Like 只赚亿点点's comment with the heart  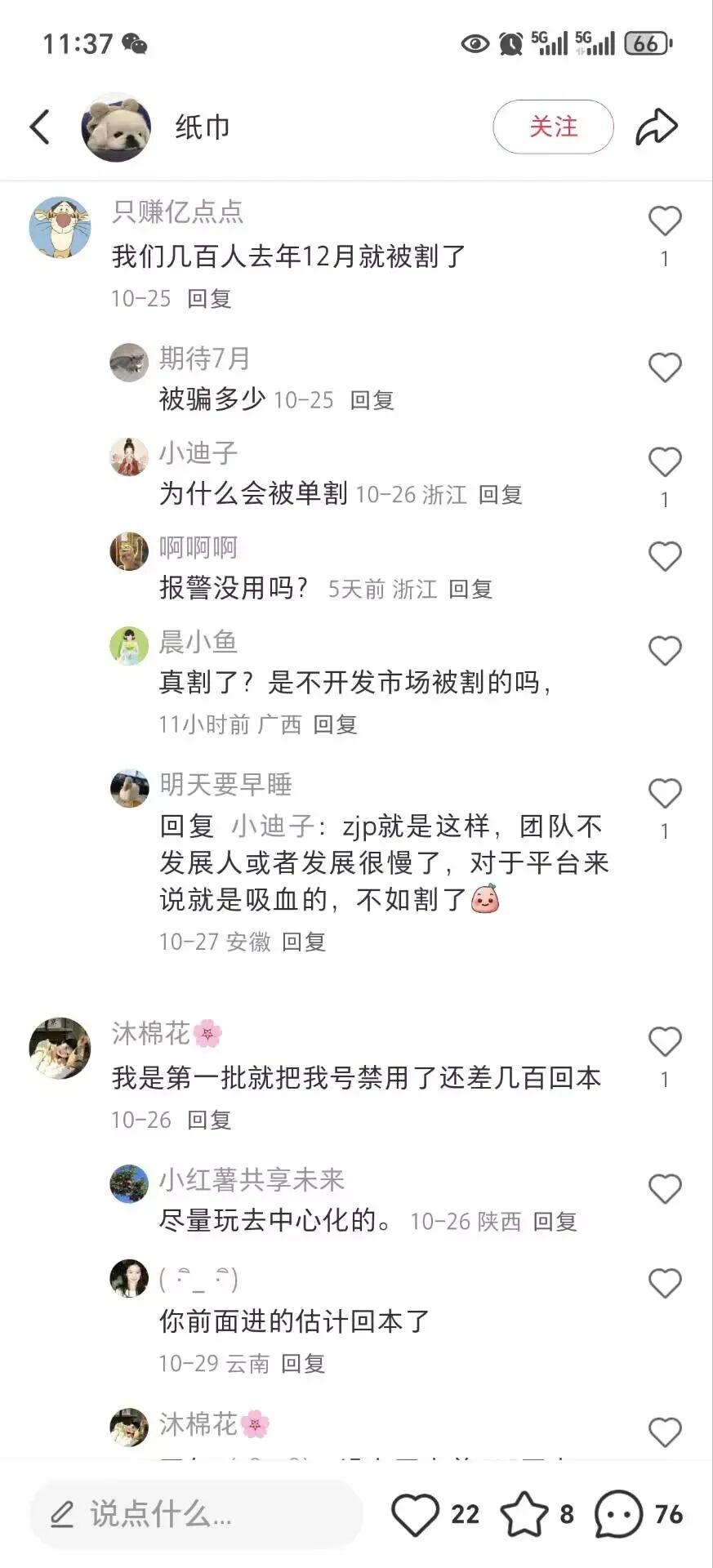pyautogui.click(x=666, y=220)
